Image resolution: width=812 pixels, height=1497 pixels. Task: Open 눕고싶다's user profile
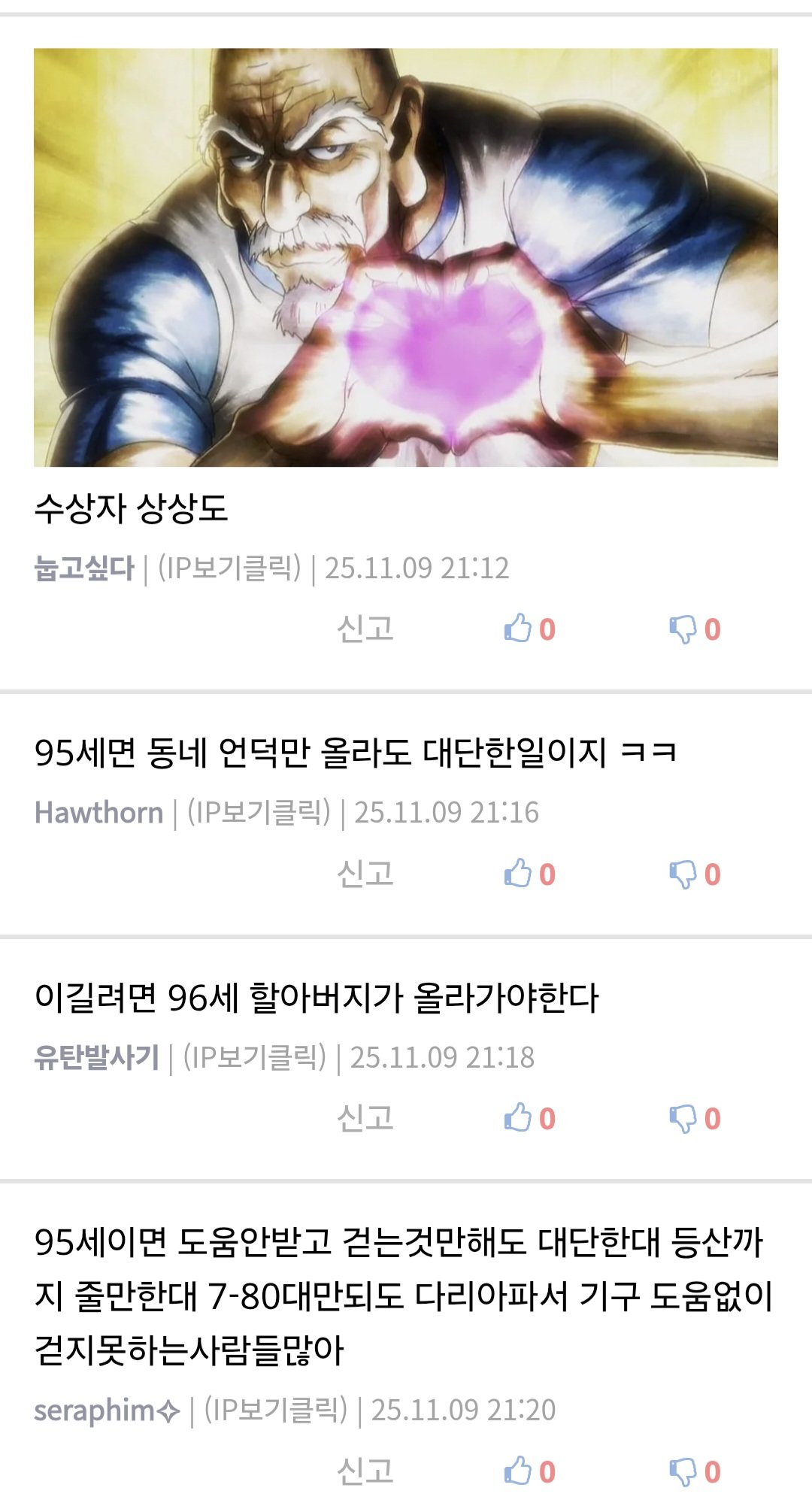click(84, 568)
